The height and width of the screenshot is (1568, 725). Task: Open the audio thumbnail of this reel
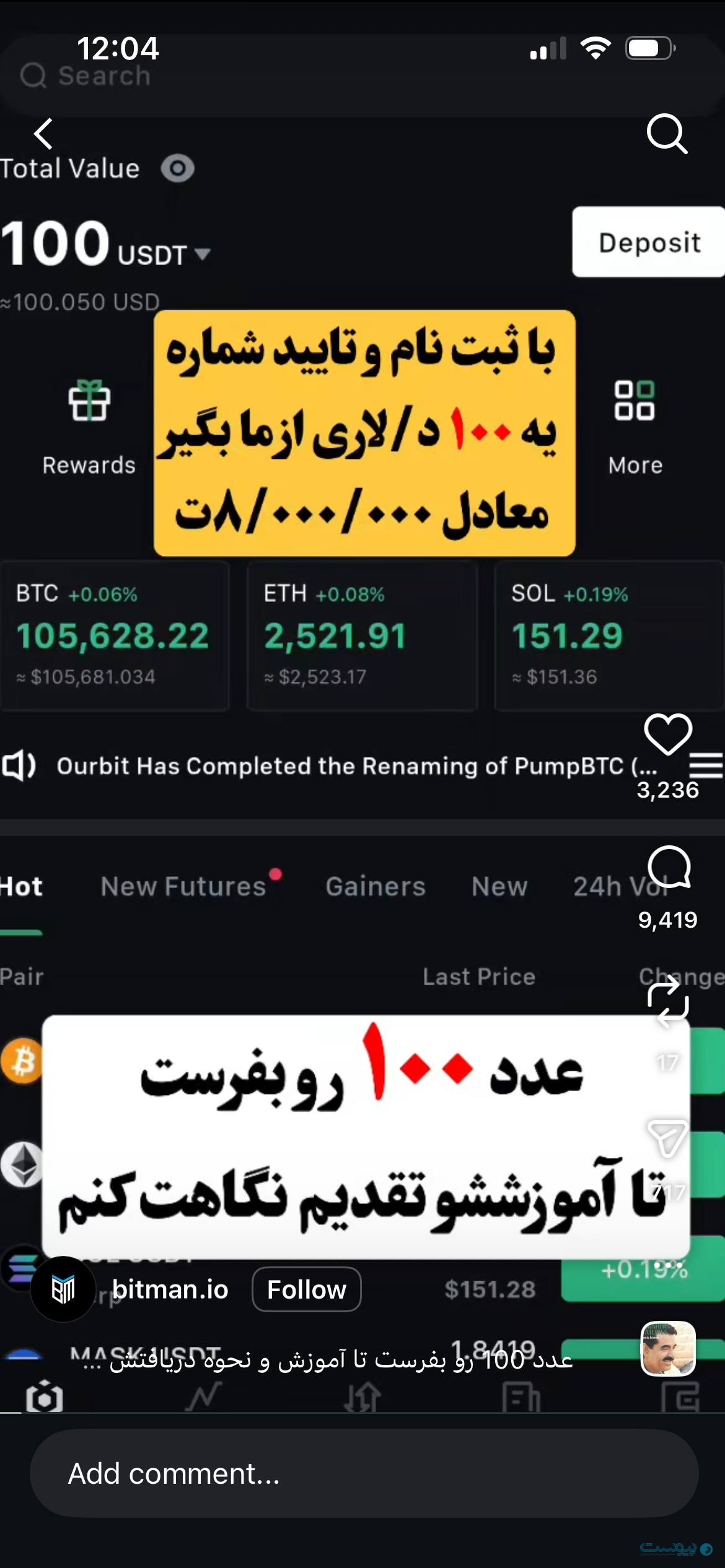(x=667, y=1348)
